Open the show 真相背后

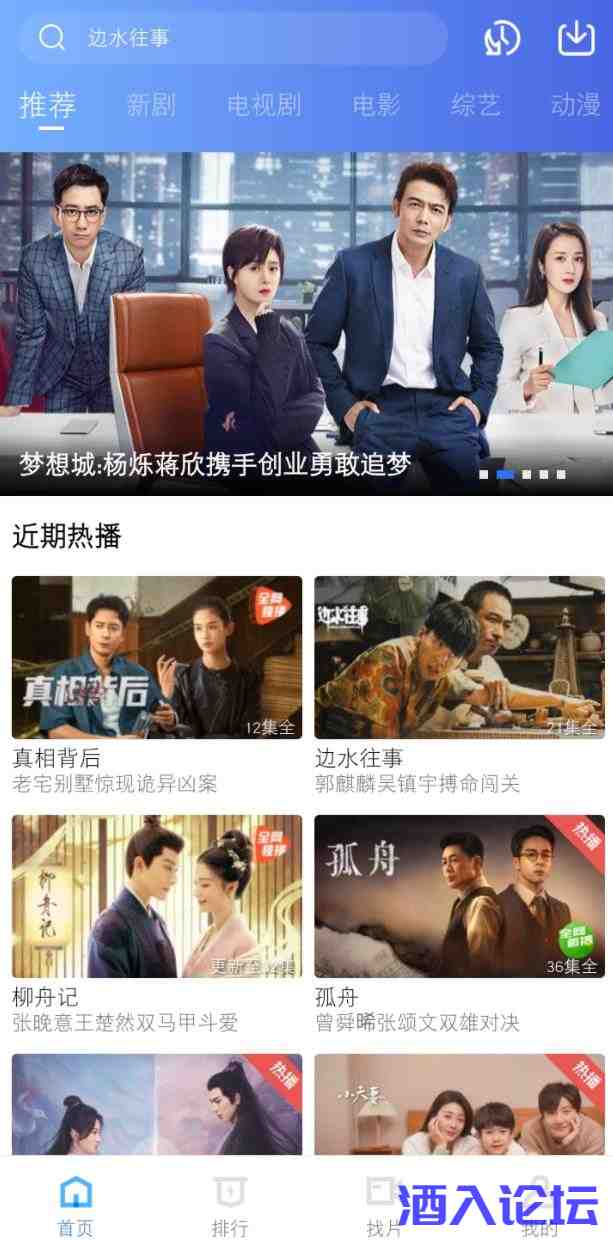point(157,657)
